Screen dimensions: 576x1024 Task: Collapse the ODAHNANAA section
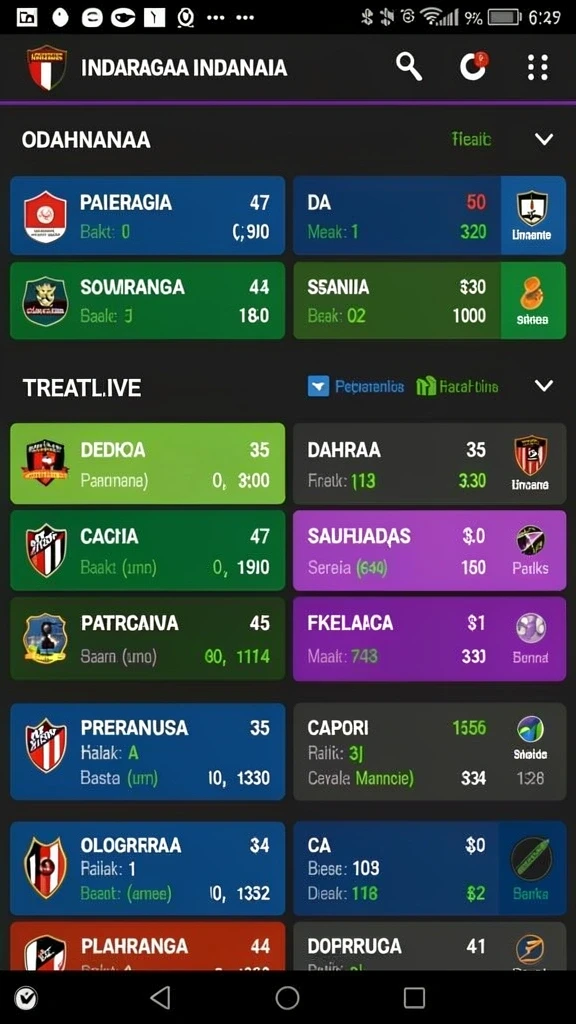543,139
